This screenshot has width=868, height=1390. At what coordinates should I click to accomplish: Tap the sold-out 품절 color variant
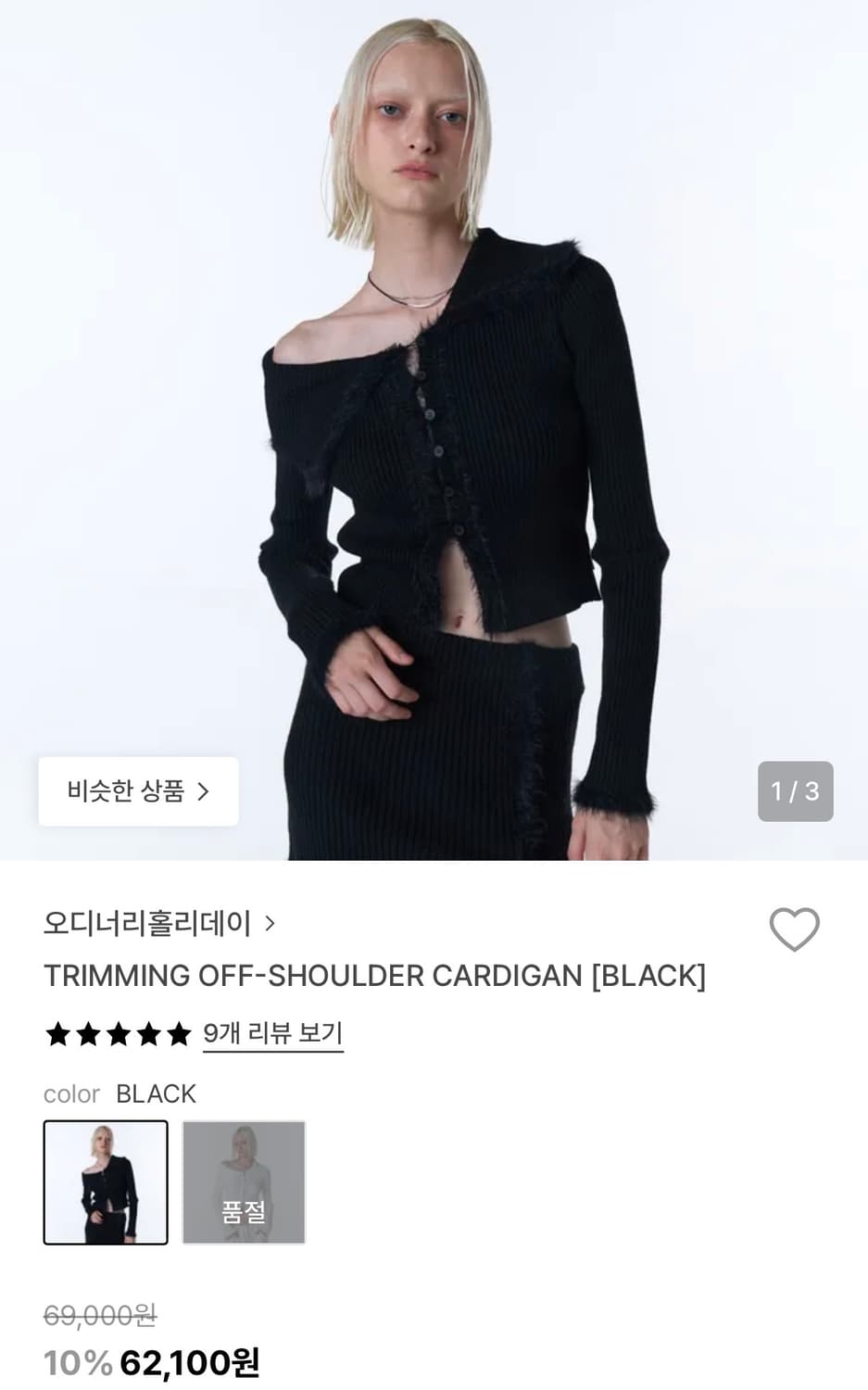click(x=244, y=1183)
